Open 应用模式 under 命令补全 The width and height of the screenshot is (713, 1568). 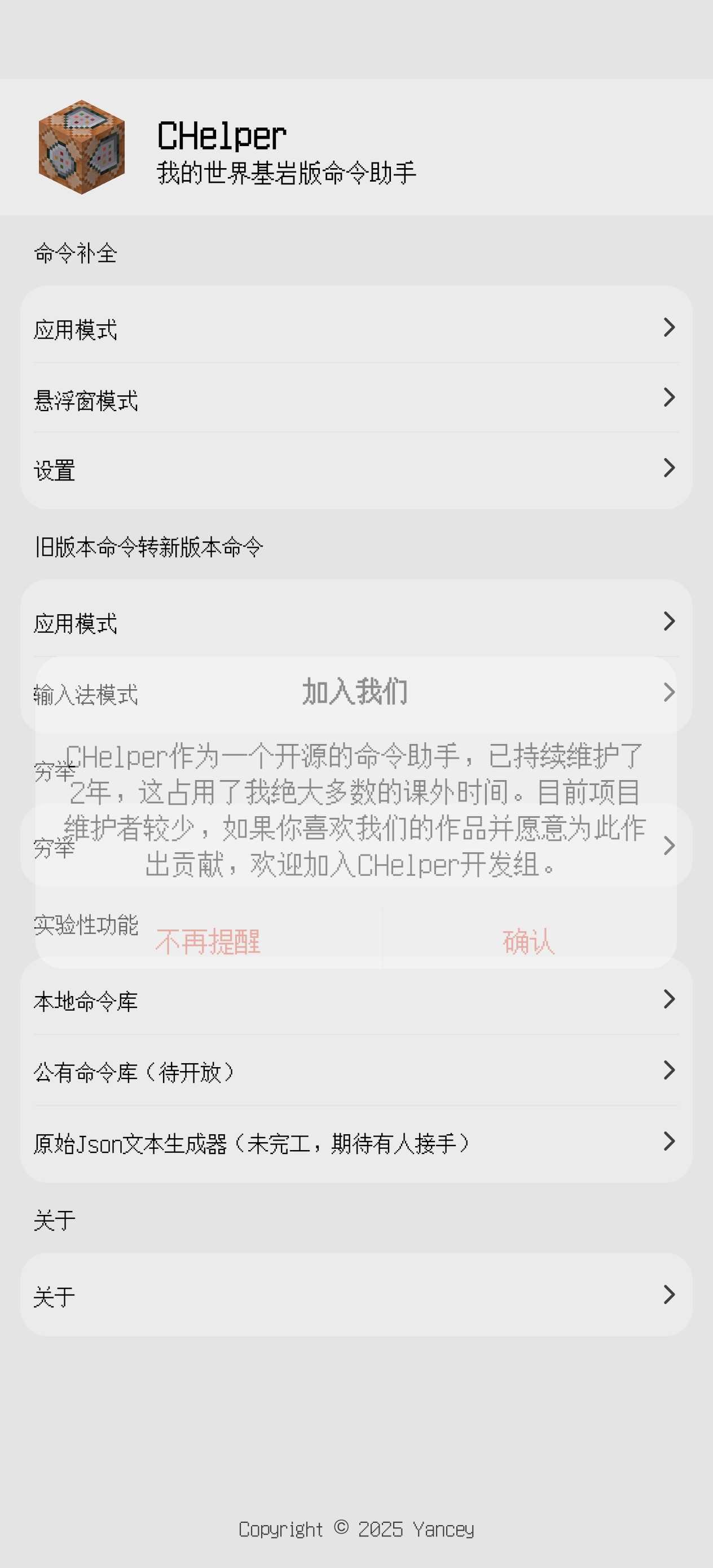tap(356, 329)
